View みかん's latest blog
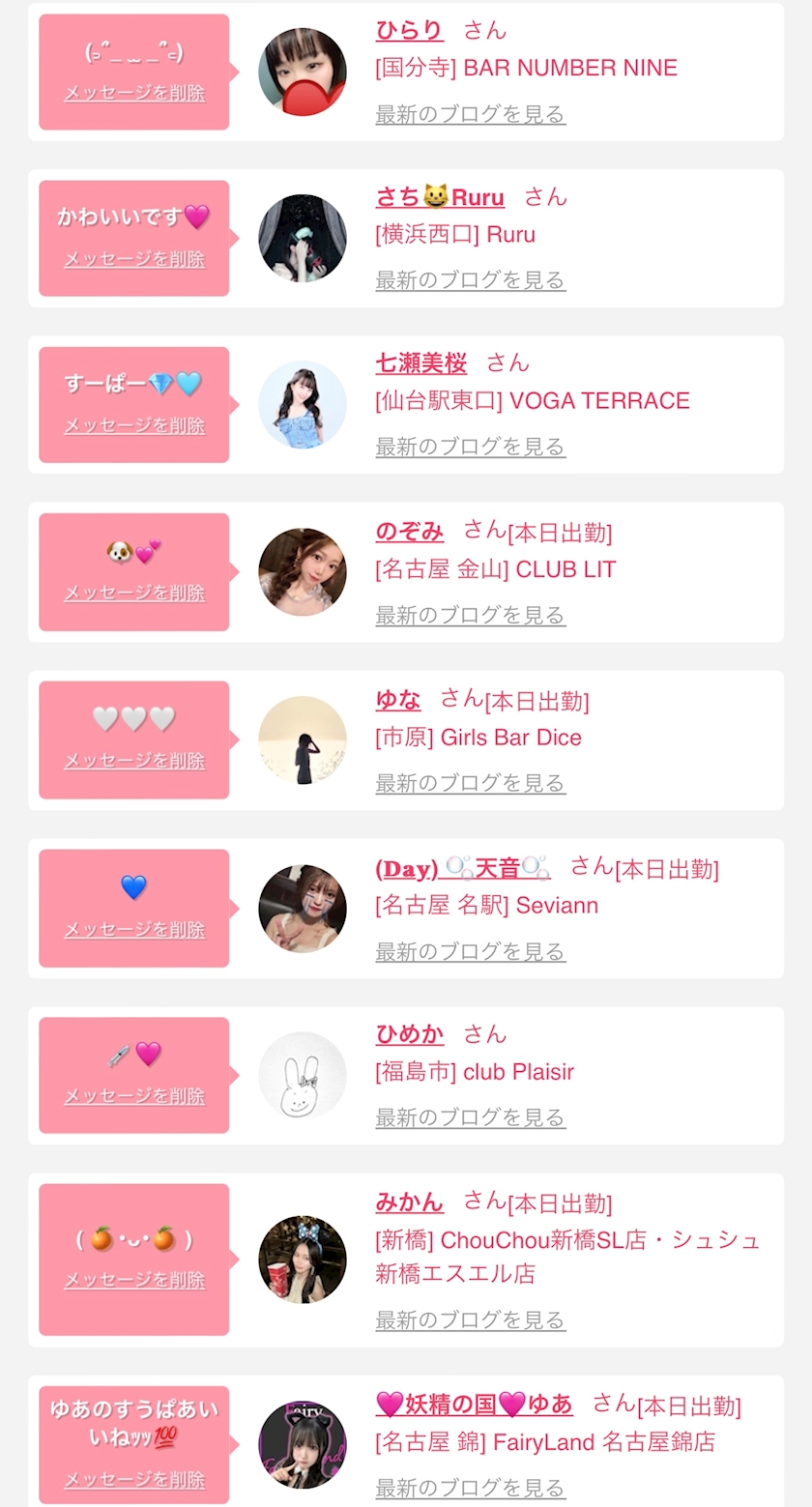The image size is (812, 1507). pos(470,1320)
